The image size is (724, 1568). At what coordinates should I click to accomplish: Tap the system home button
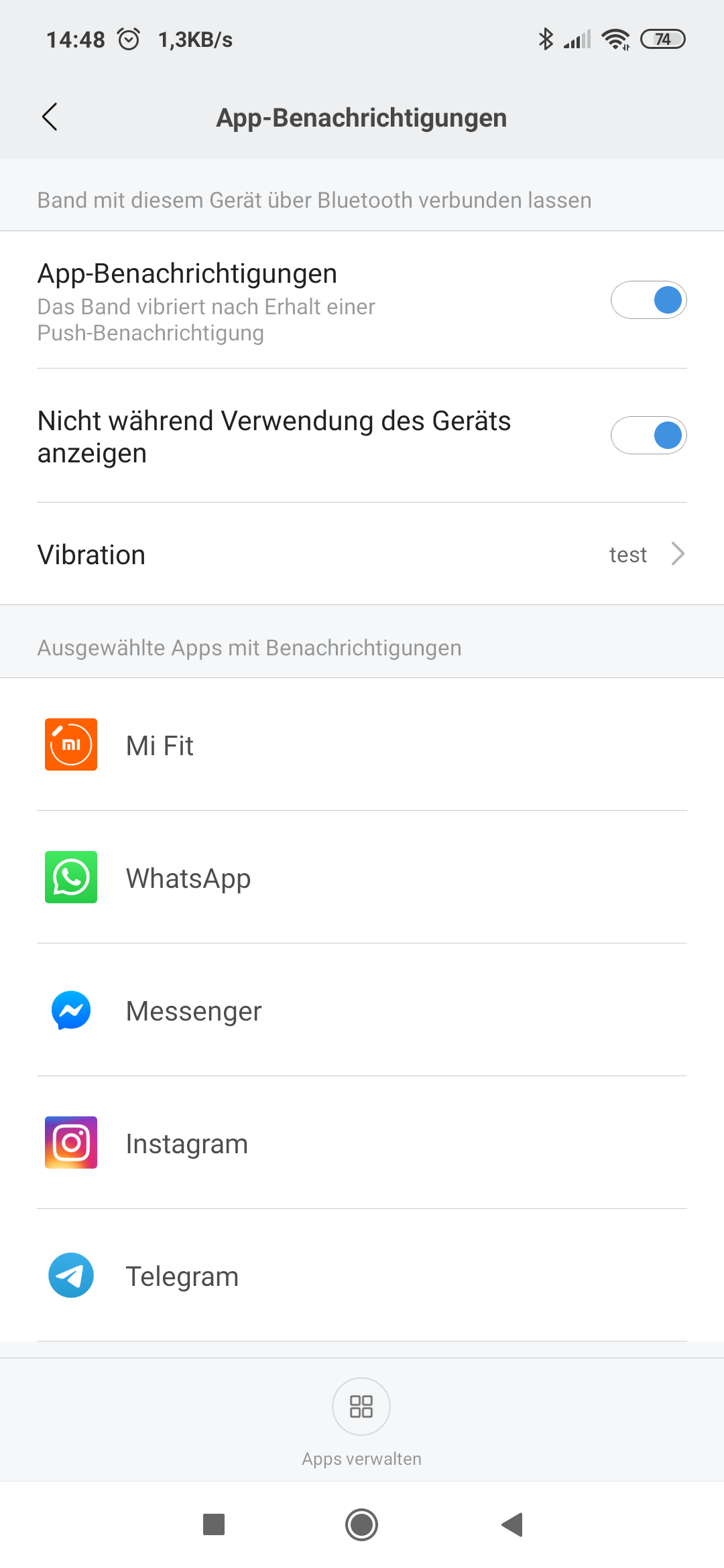click(361, 1524)
